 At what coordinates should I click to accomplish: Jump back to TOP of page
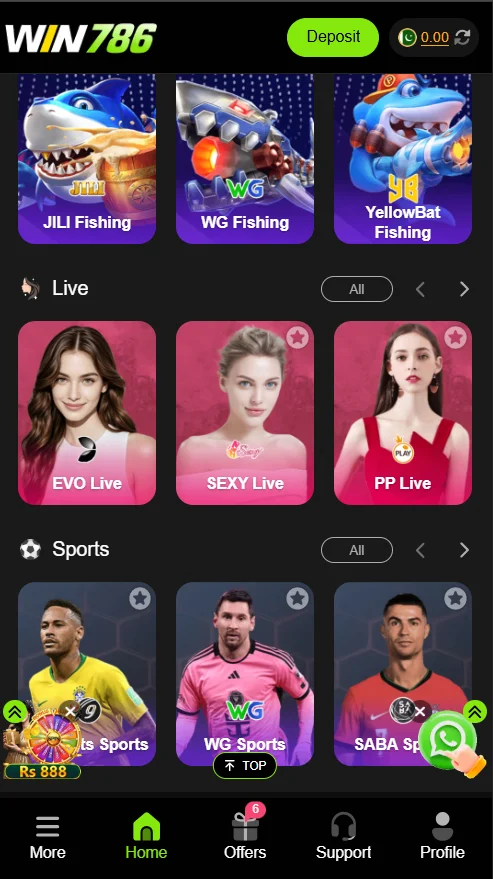click(x=245, y=766)
